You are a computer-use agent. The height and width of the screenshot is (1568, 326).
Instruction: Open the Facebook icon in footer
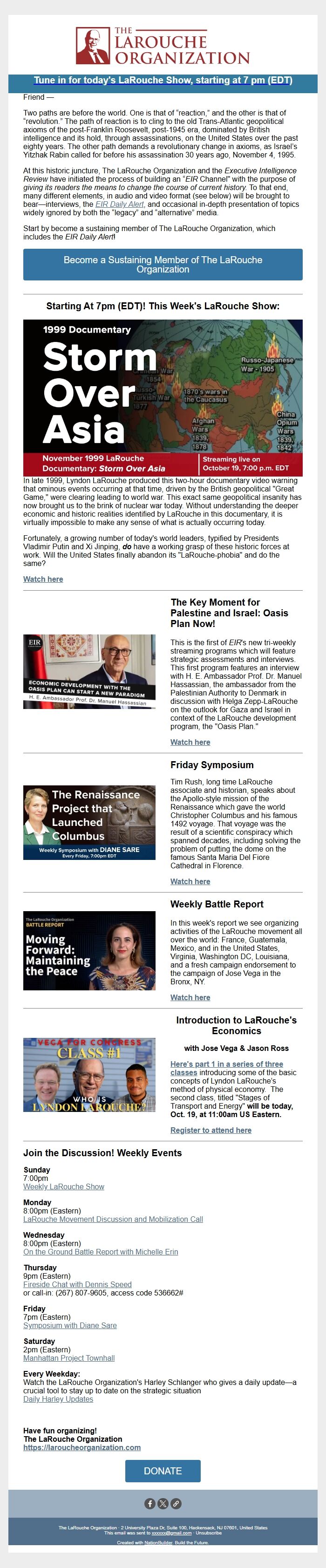pyautogui.click(x=149, y=1503)
